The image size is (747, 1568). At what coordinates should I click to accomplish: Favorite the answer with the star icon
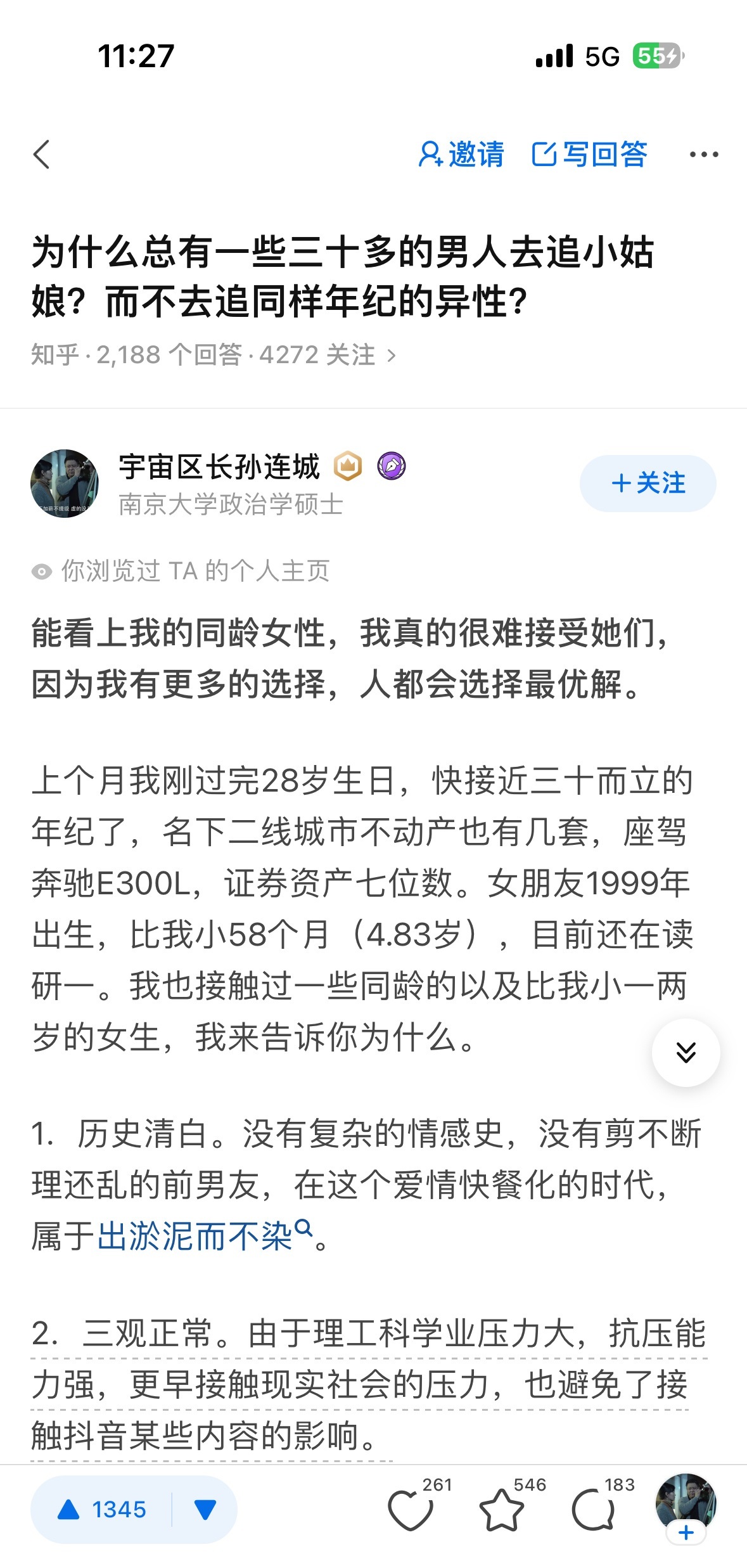501,1511
